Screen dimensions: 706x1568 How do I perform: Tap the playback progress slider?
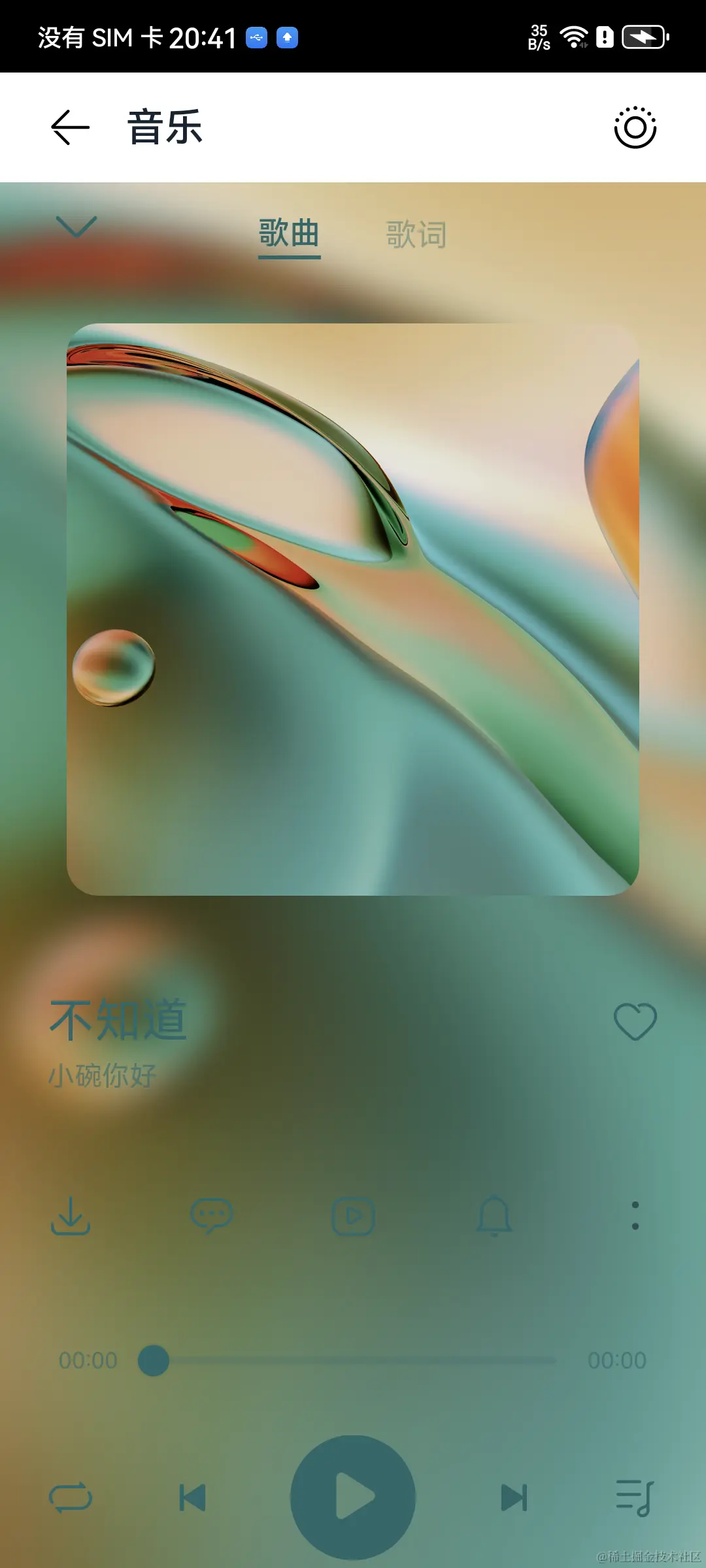tap(353, 1361)
